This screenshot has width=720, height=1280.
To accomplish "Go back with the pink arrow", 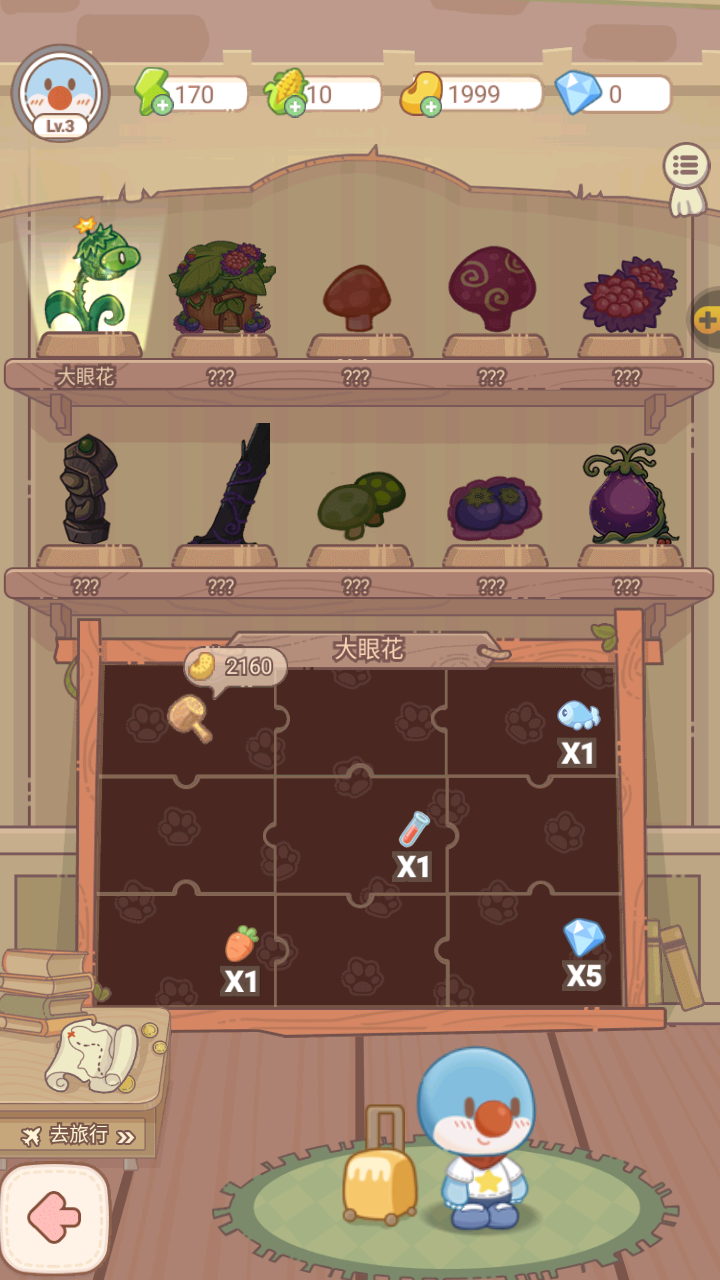I will coord(54,1218).
